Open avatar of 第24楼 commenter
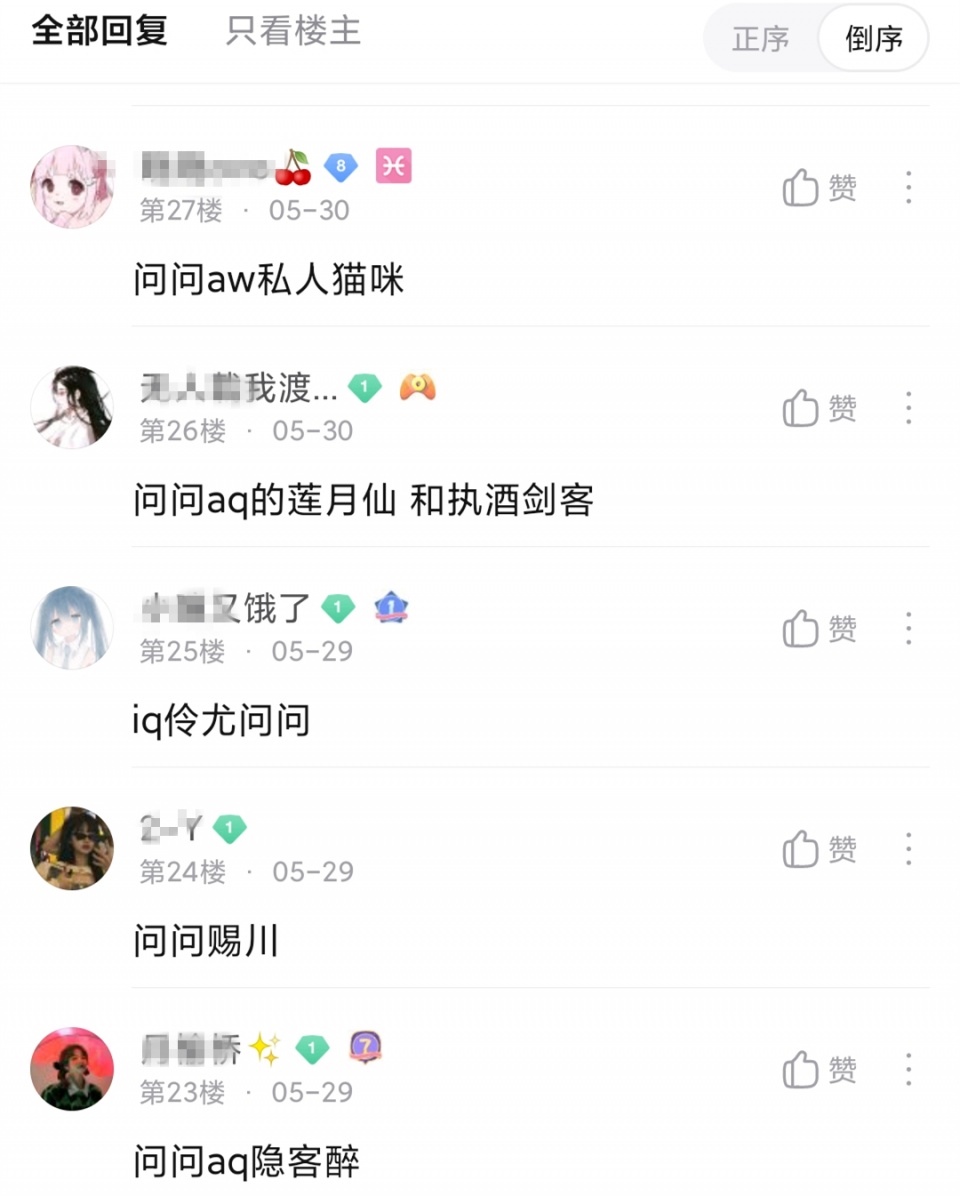Screen dimensions: 960x1196 coord(72,849)
